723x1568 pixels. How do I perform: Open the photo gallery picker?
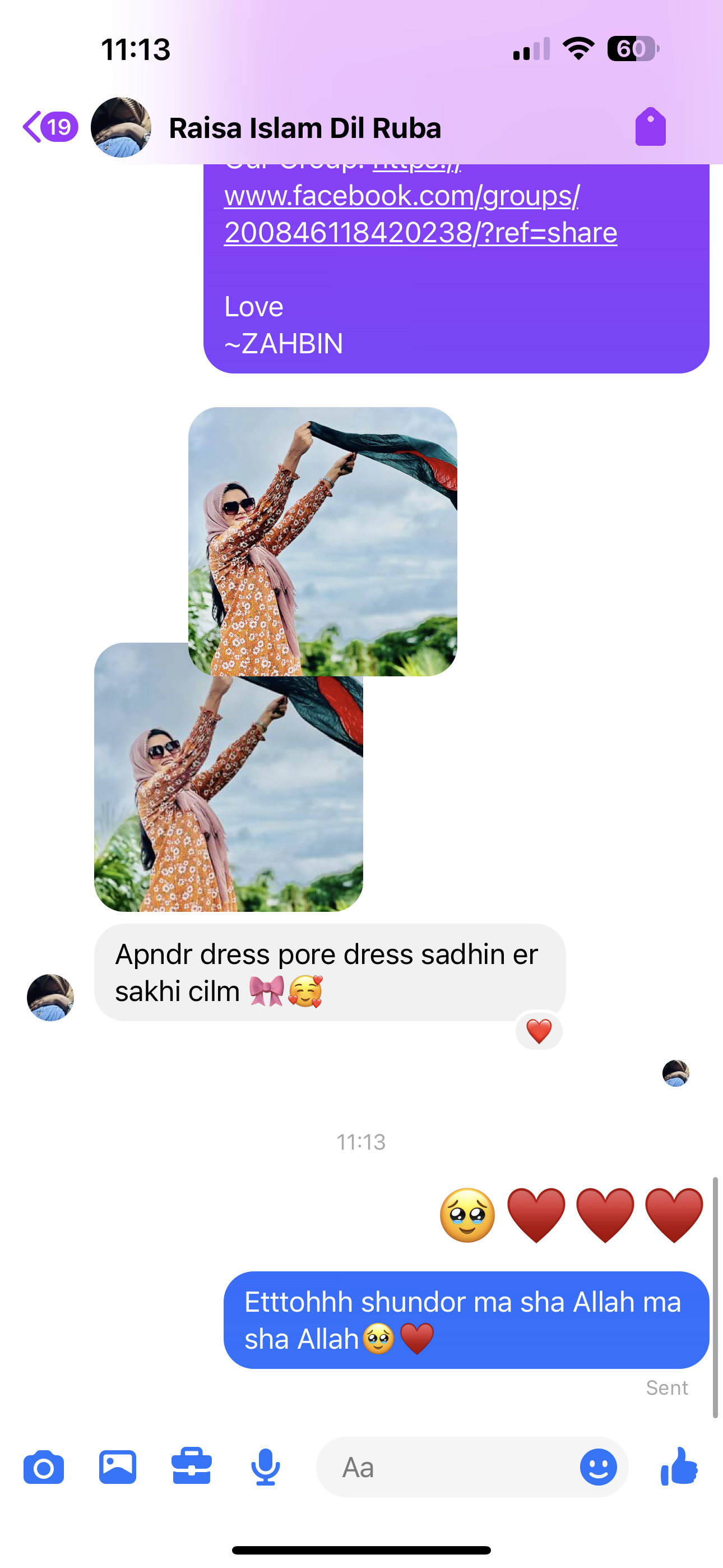(118, 1468)
